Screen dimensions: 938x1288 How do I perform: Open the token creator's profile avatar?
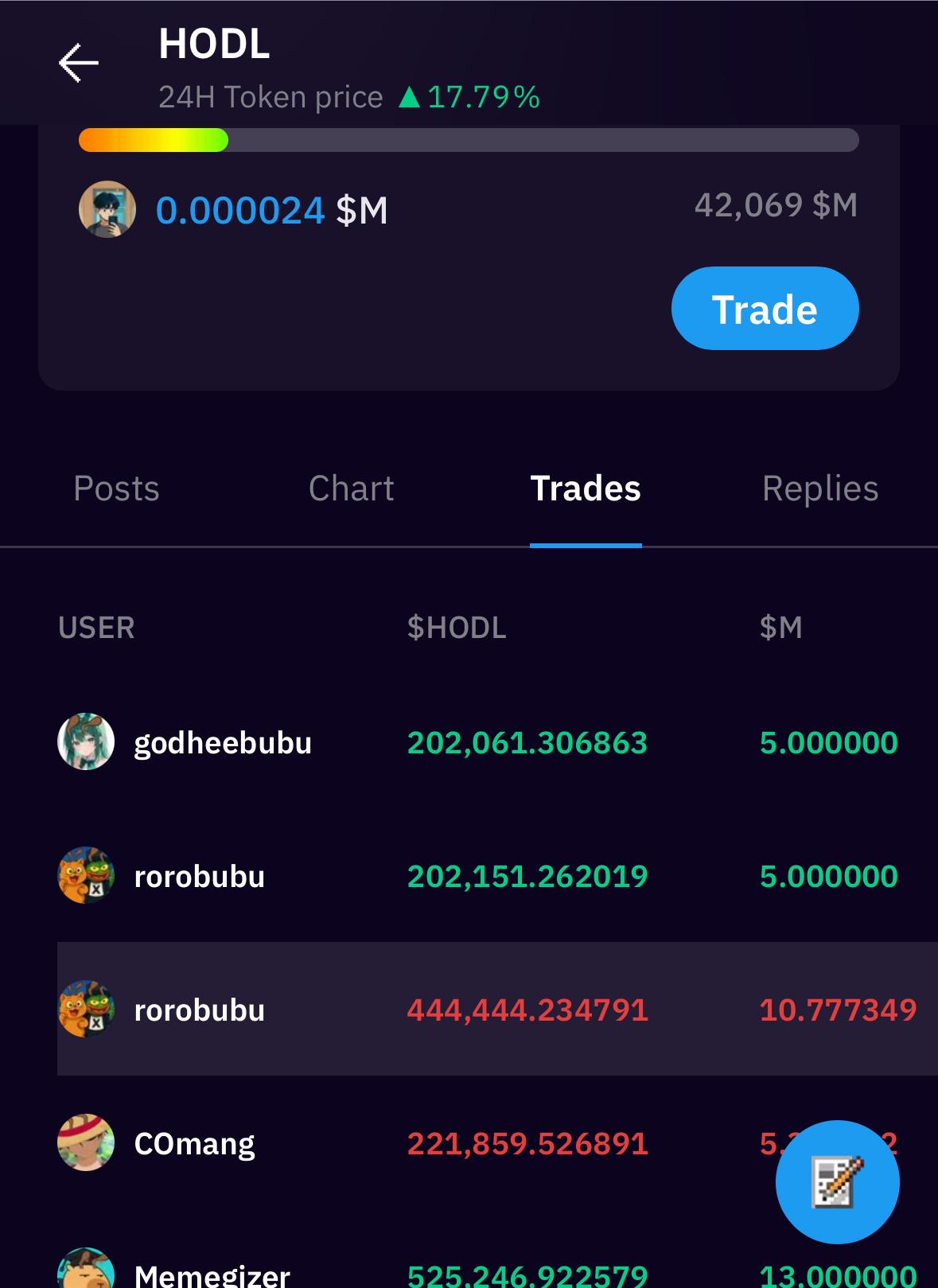pyautogui.click(x=107, y=210)
